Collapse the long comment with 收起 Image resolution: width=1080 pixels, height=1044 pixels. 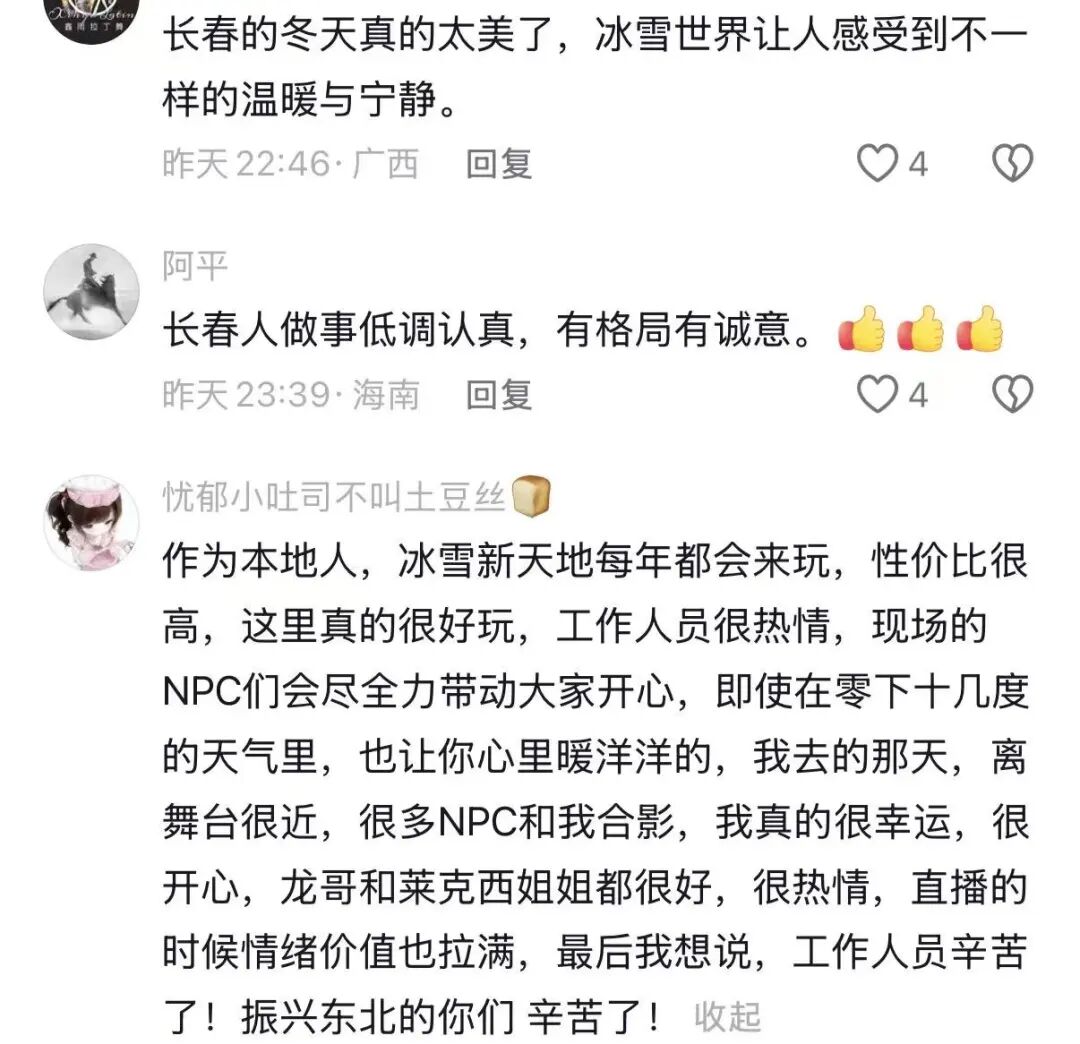coord(727,1017)
